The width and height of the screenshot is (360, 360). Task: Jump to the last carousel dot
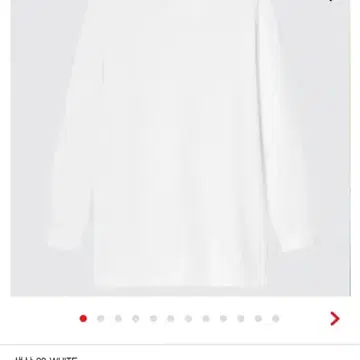tap(275, 319)
